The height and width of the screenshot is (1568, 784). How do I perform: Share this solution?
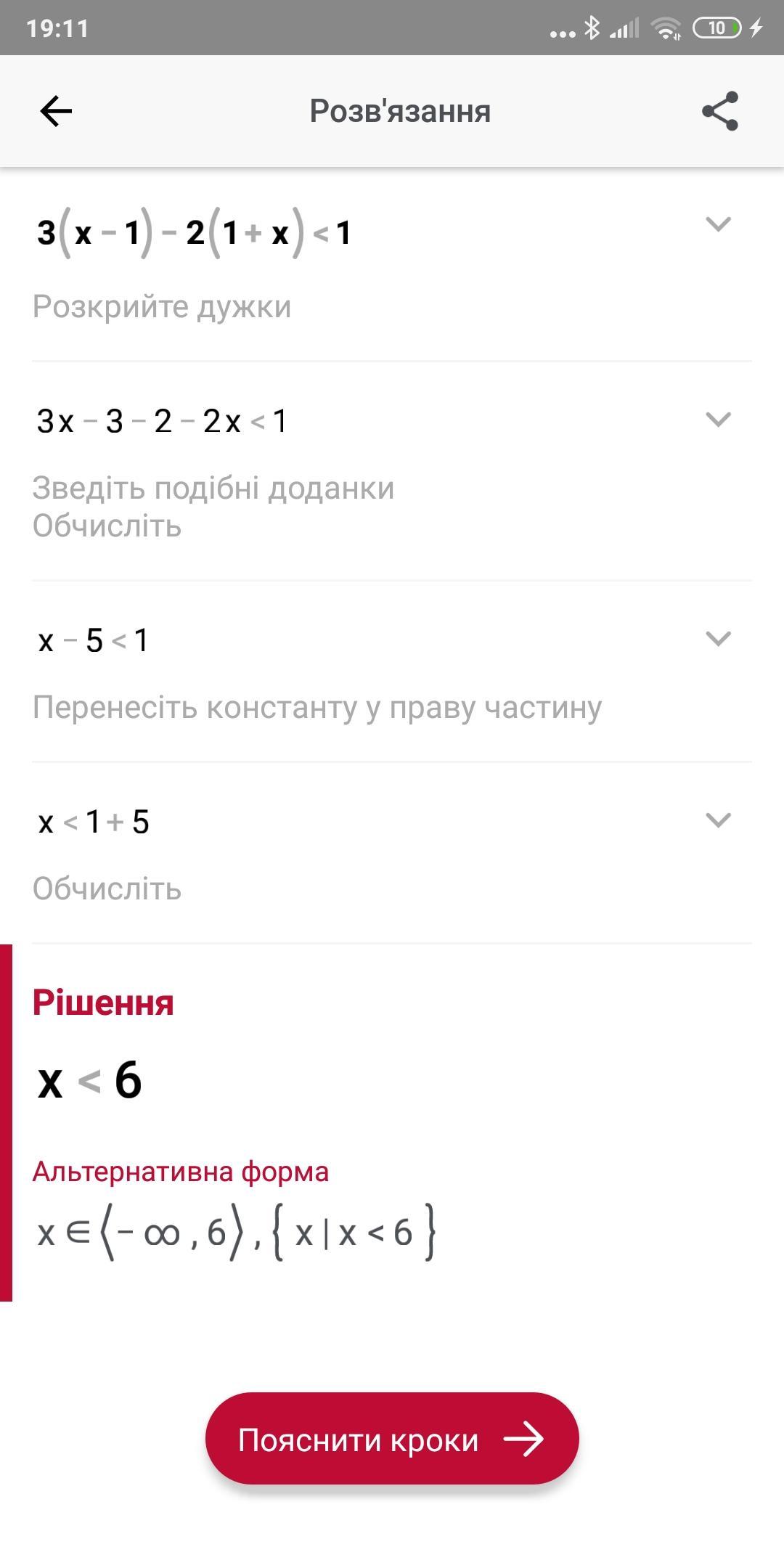click(x=720, y=111)
